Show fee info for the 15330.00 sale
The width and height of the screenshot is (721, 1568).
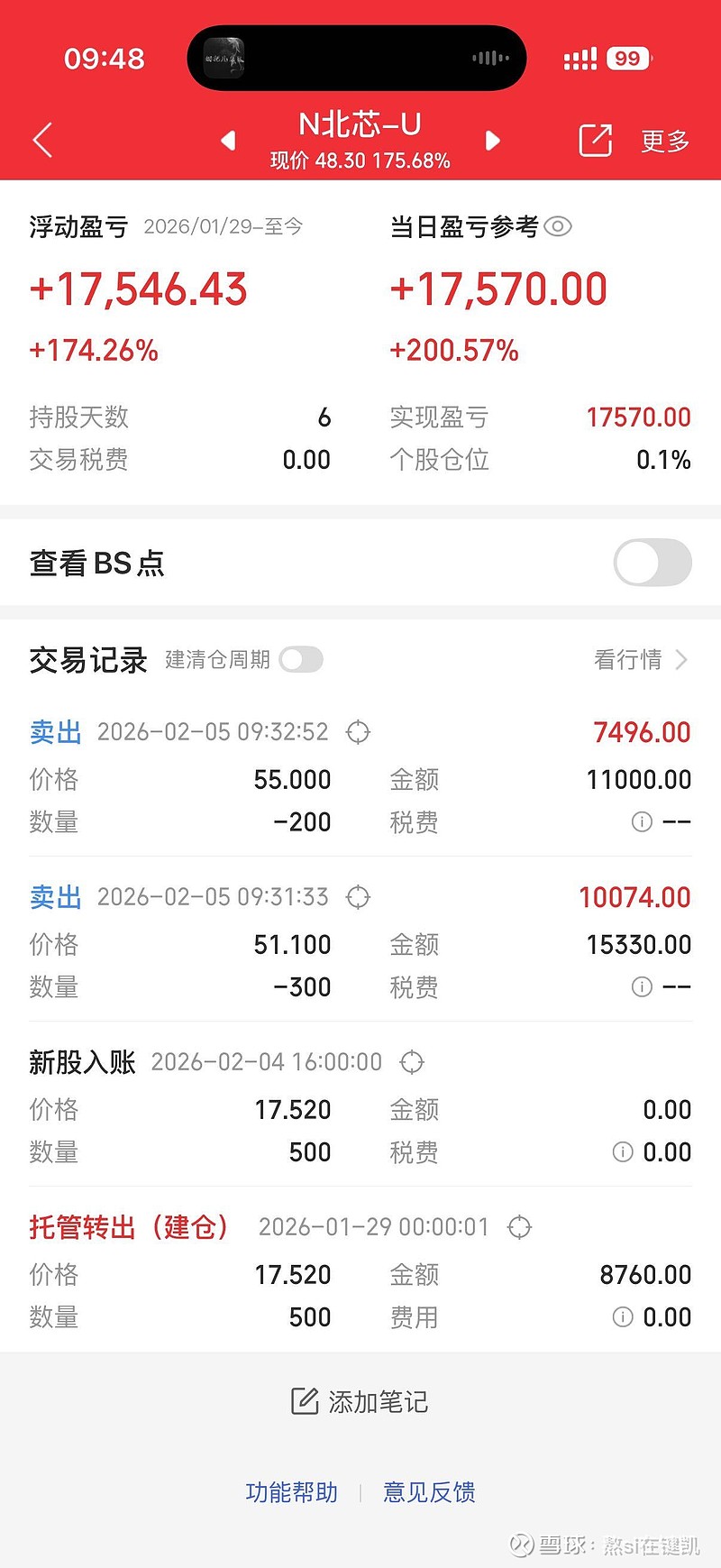(x=642, y=987)
